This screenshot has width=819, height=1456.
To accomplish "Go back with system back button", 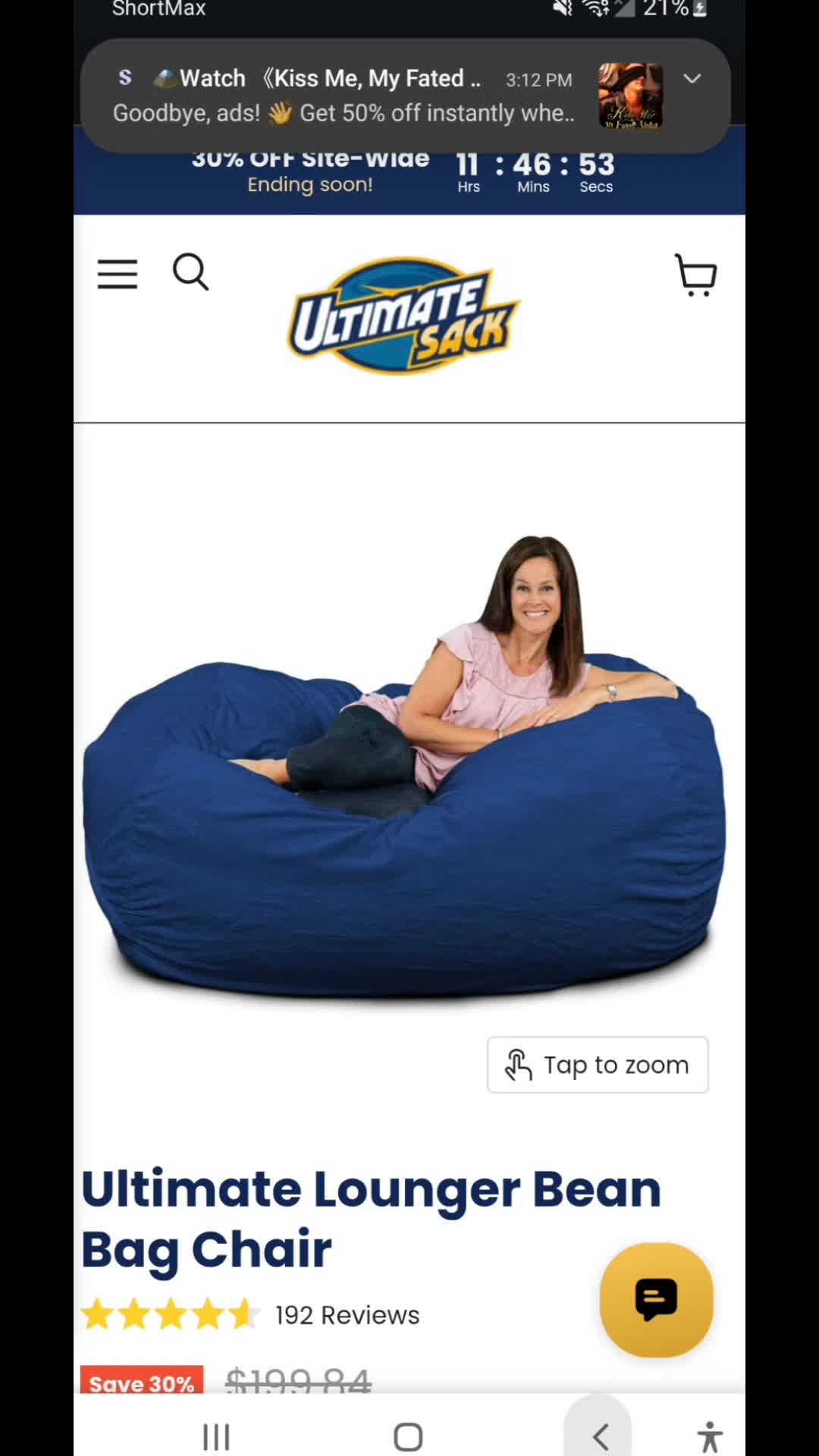I will [600, 1436].
